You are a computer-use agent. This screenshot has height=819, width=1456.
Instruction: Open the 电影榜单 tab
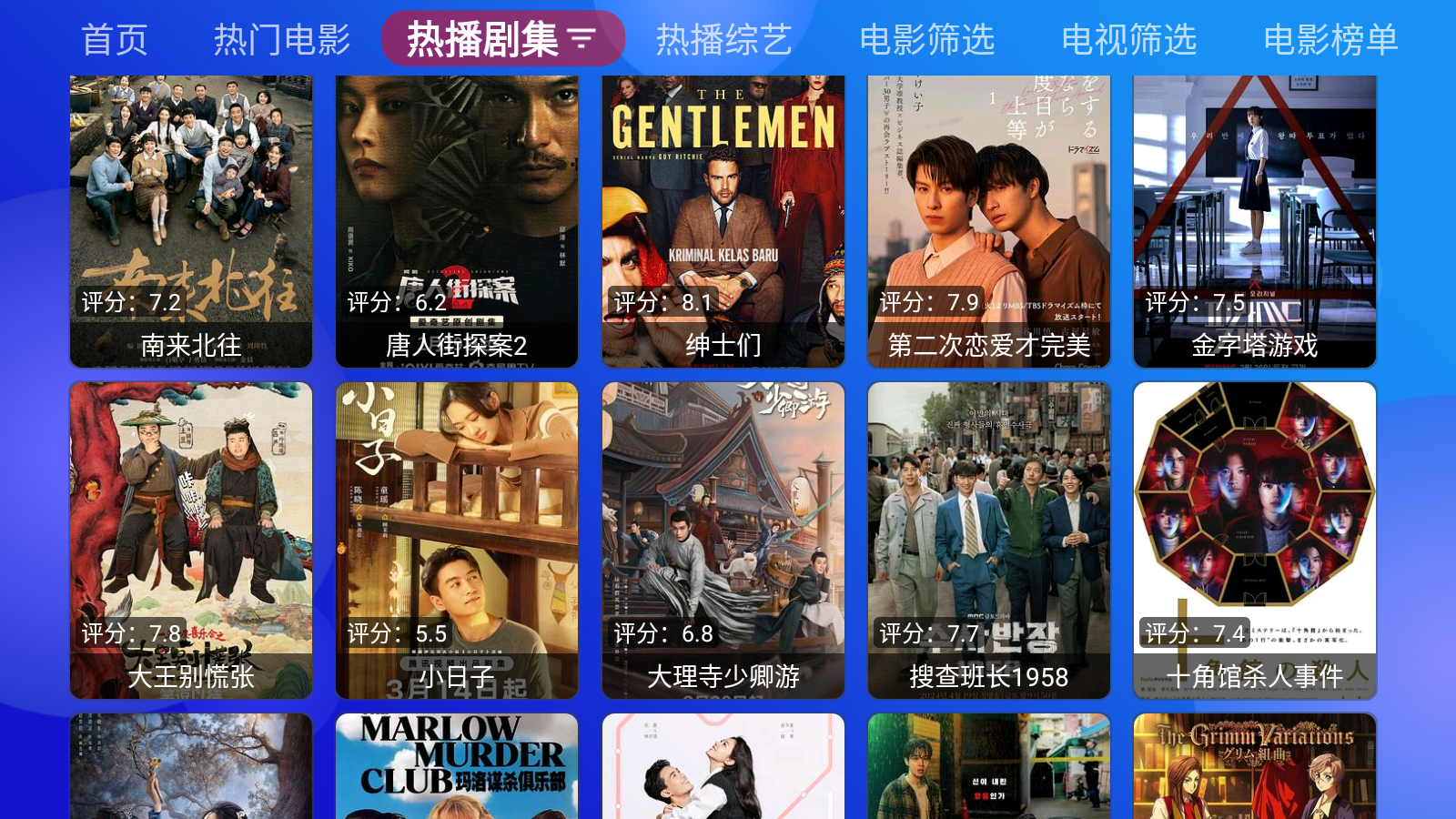(1330, 39)
